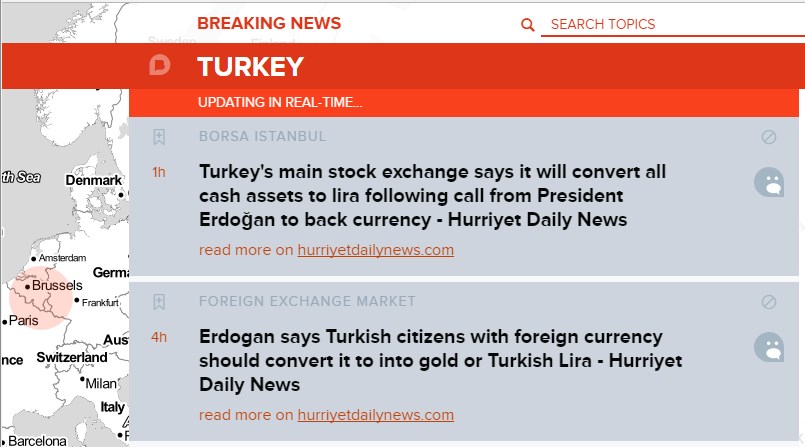Open comments on the stock exchange lira story

tap(768, 182)
